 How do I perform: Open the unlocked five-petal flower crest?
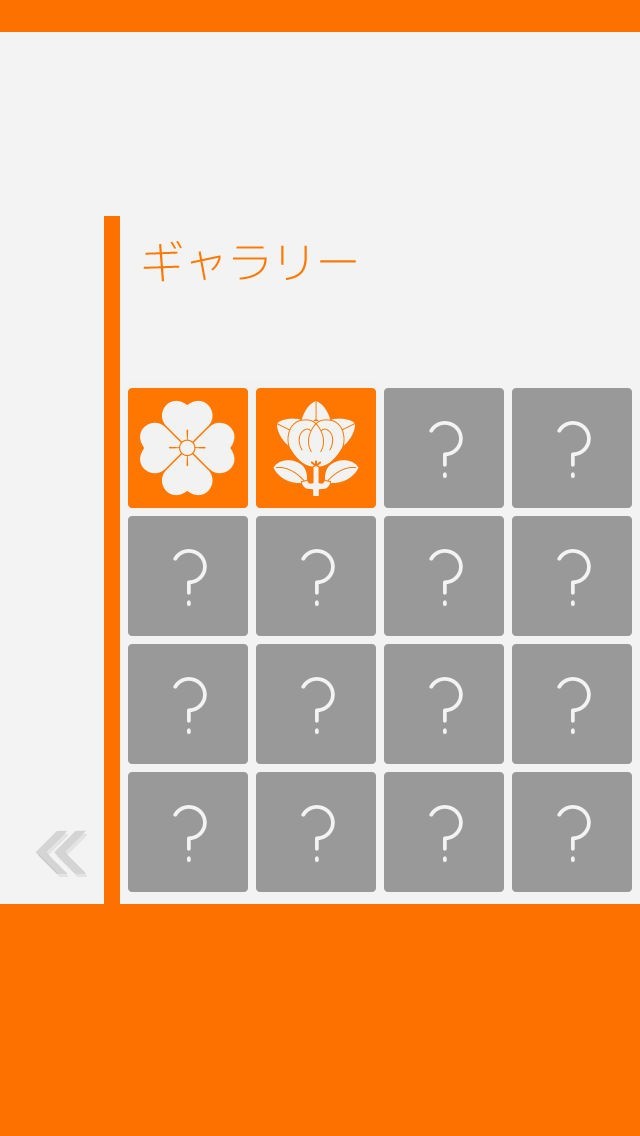coord(188,447)
